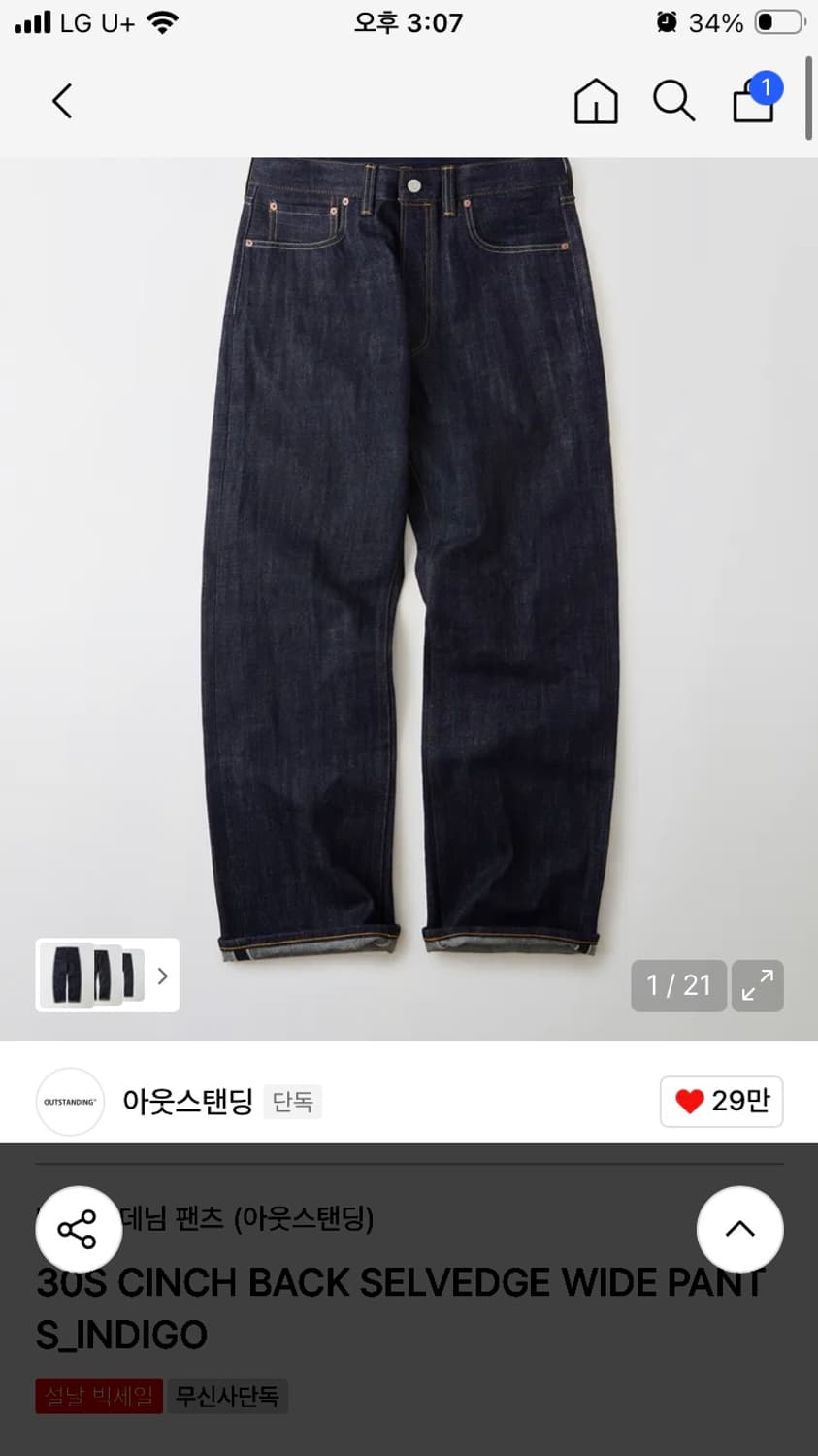Tap the OUTSTANDING brand logo circle
The image size is (818, 1456).
pyautogui.click(x=70, y=1102)
